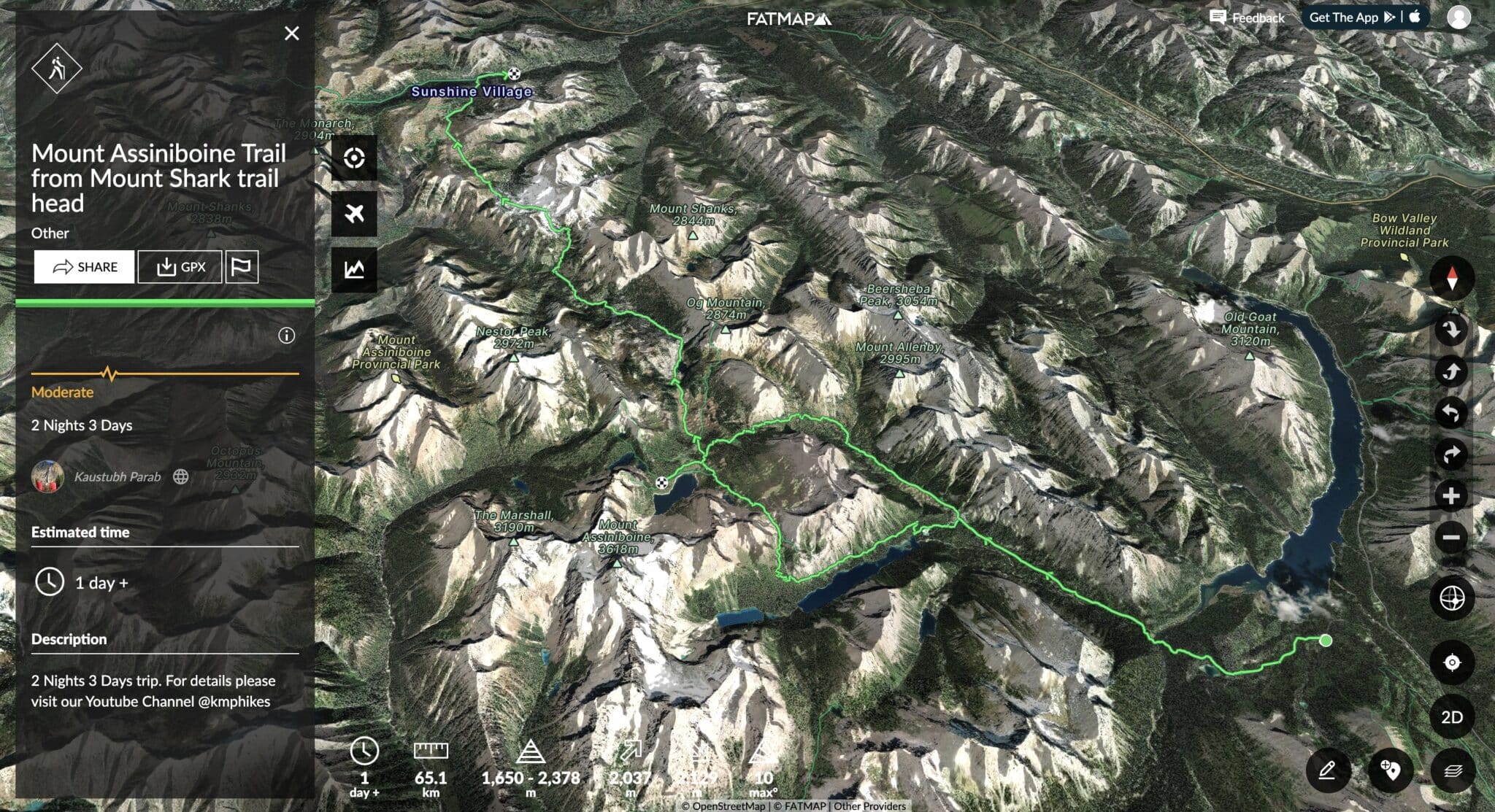The height and width of the screenshot is (812, 1495).
Task: Tap Get The App button
Action: click(x=1364, y=18)
